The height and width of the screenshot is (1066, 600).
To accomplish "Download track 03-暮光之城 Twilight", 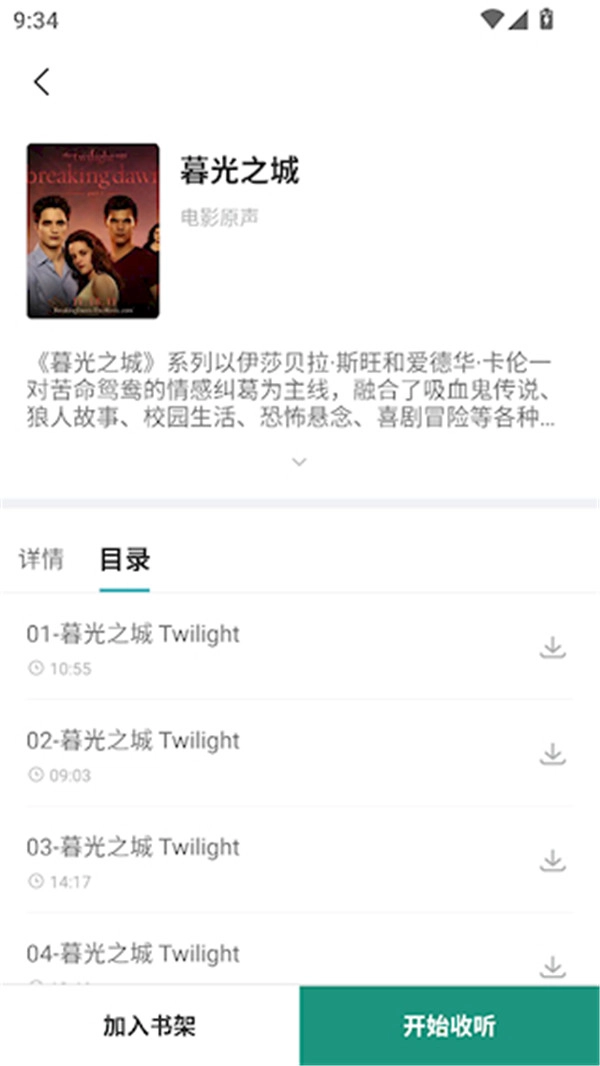I will (552, 860).
